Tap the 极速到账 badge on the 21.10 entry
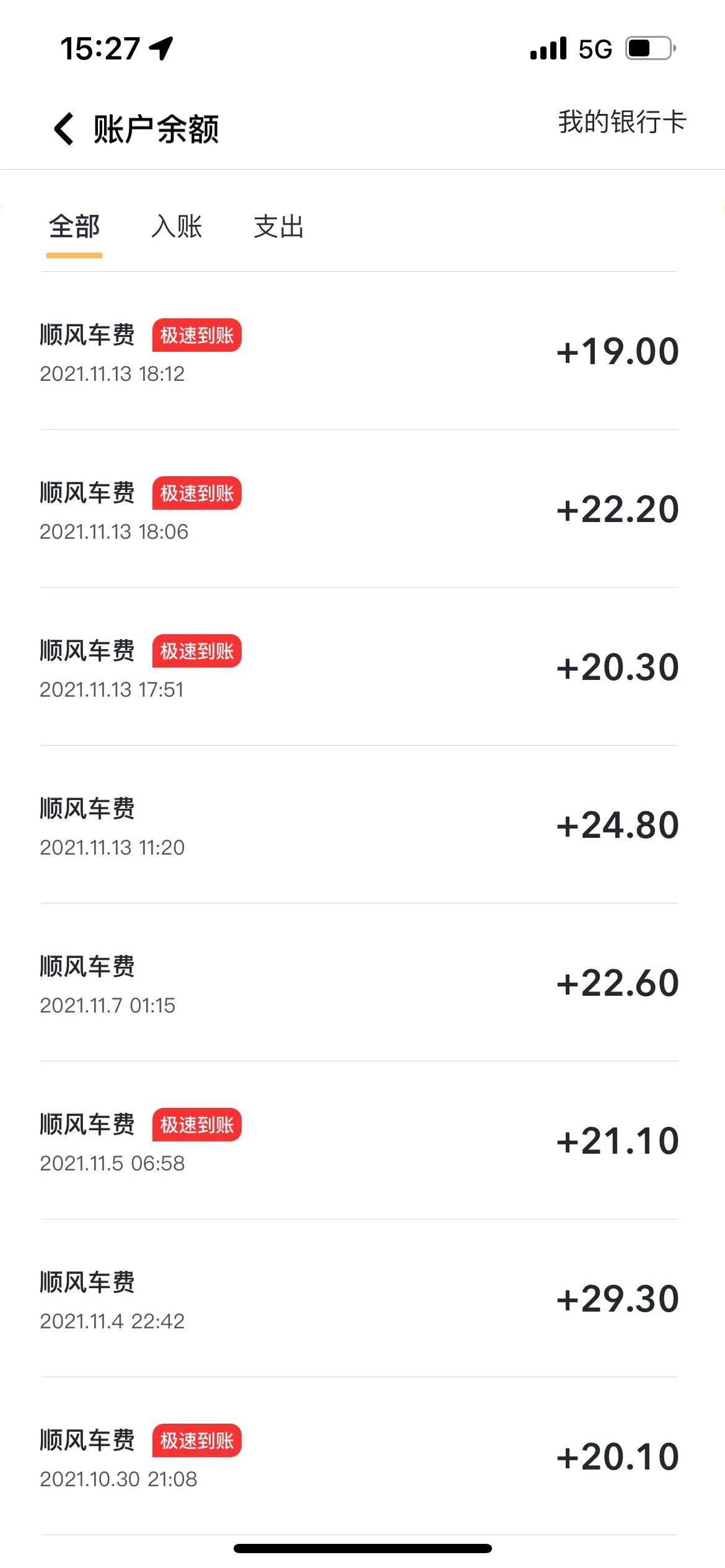Image resolution: width=725 pixels, height=1568 pixels. 196,1125
